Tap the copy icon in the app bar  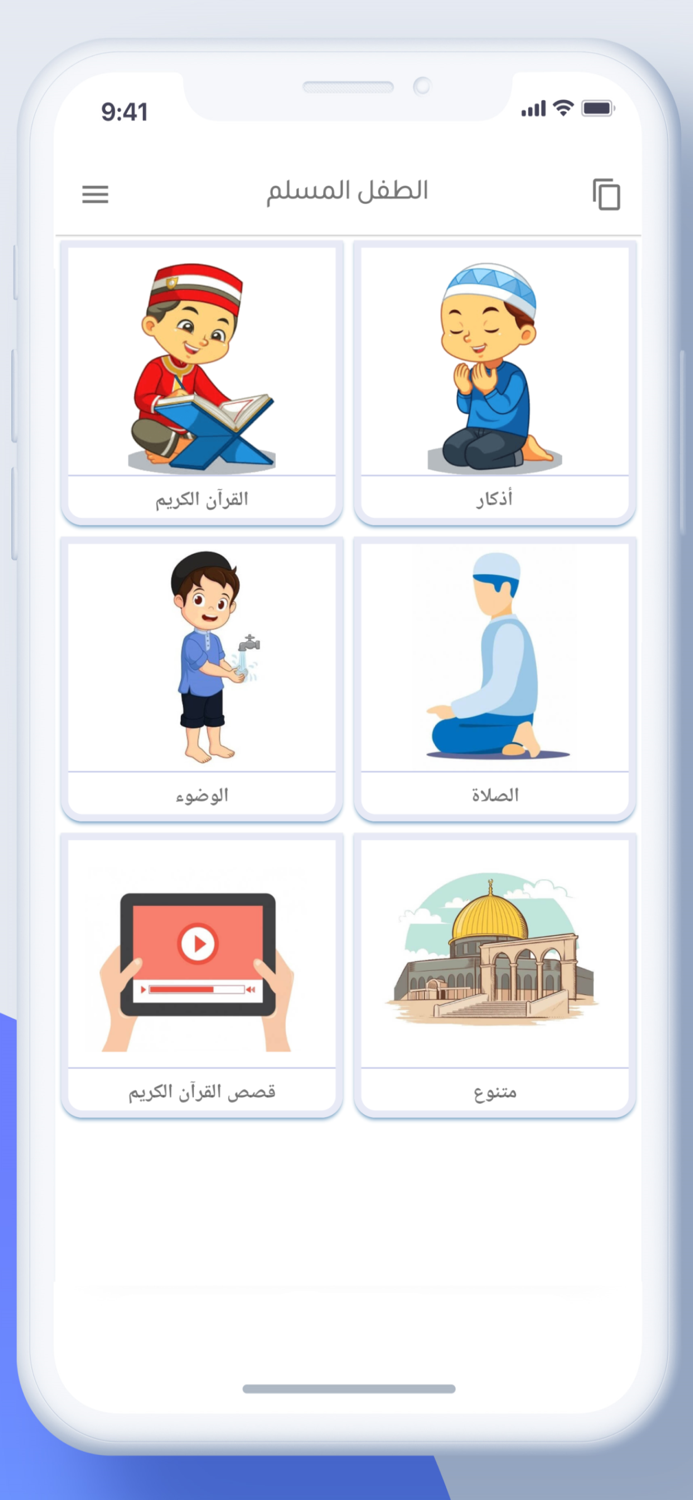click(x=606, y=194)
